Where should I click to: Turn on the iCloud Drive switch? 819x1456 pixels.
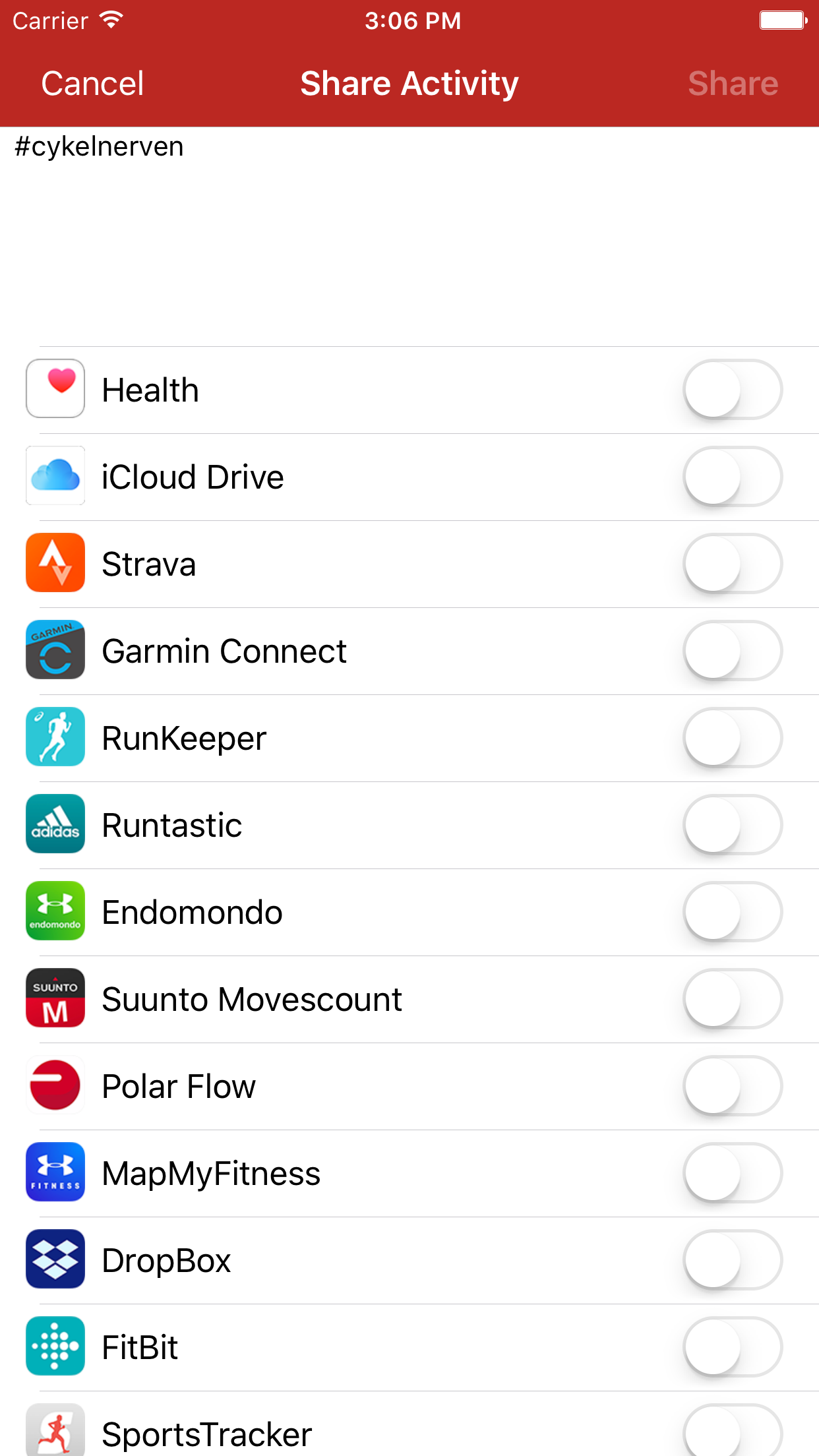coord(732,477)
